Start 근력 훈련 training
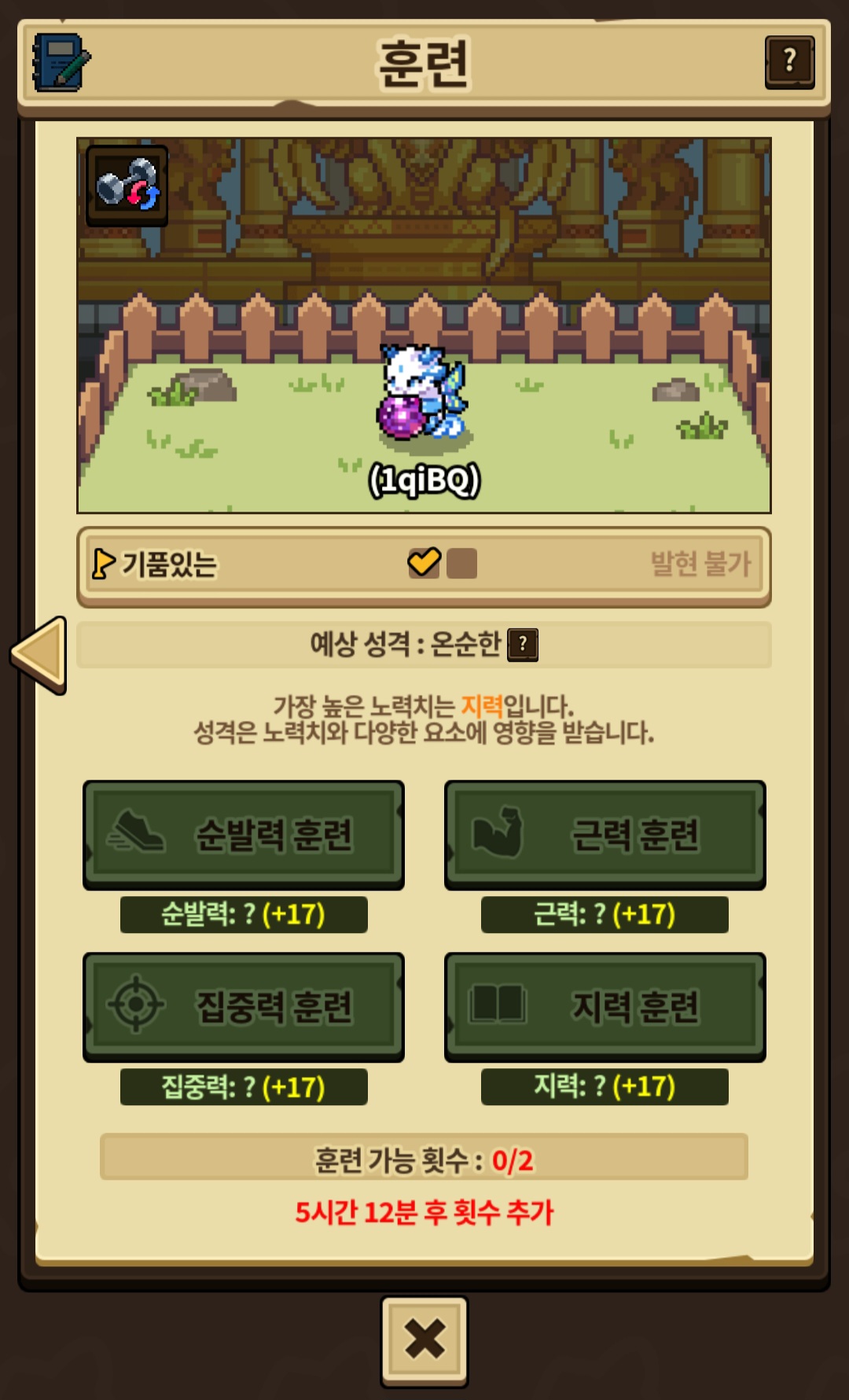 [x=605, y=834]
